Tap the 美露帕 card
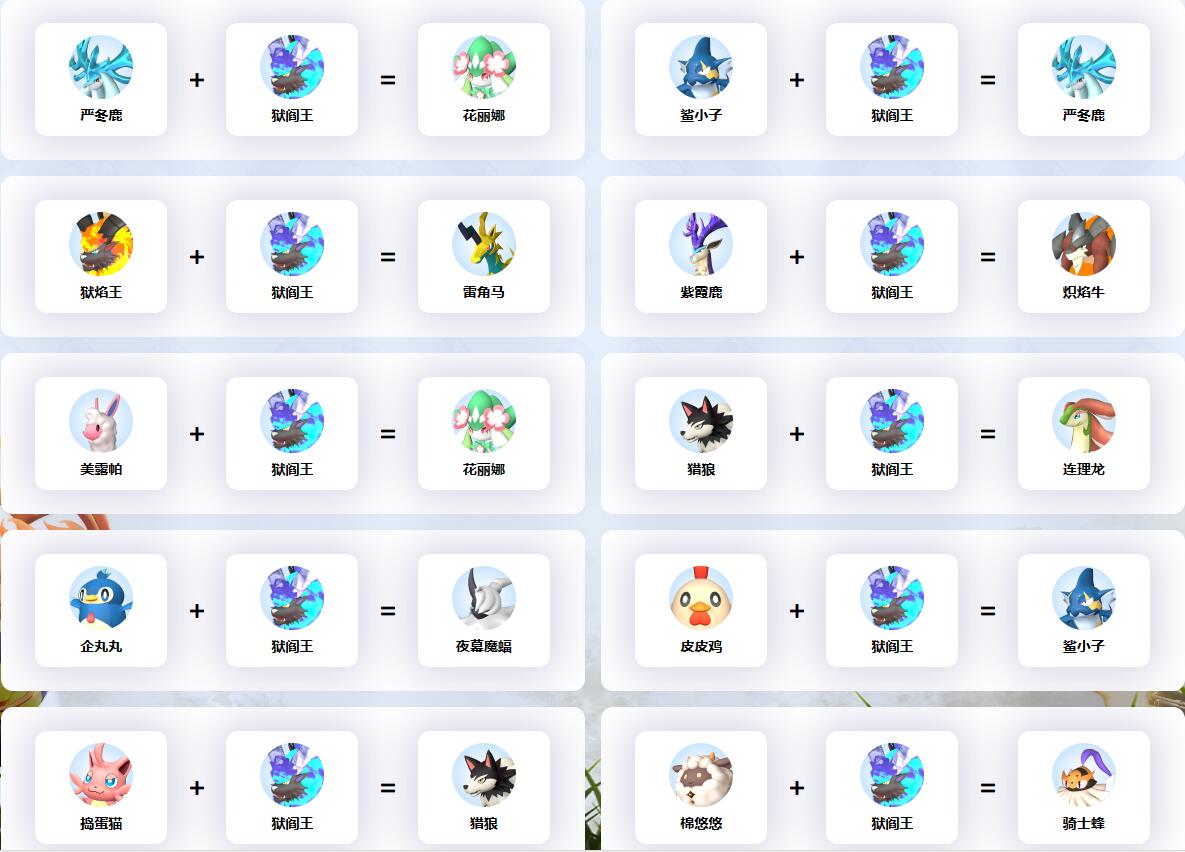Viewport: 1185px width, 852px height. [x=101, y=433]
